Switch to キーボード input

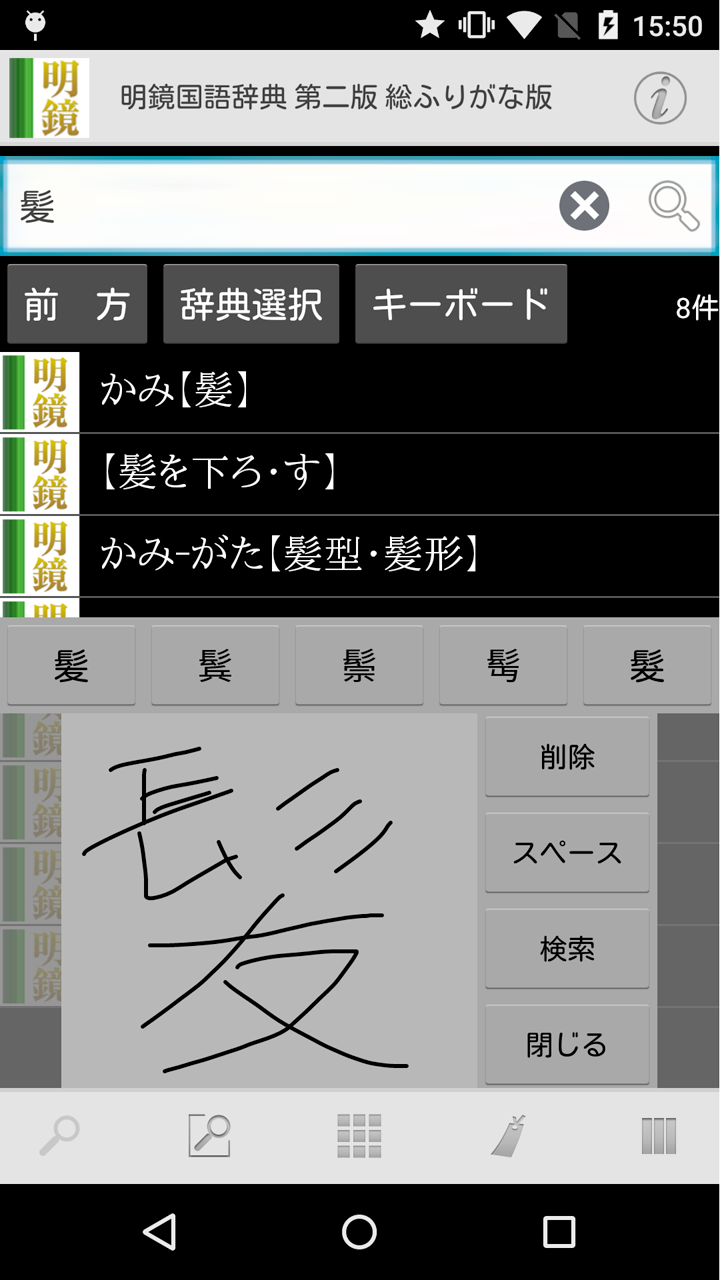click(x=461, y=304)
